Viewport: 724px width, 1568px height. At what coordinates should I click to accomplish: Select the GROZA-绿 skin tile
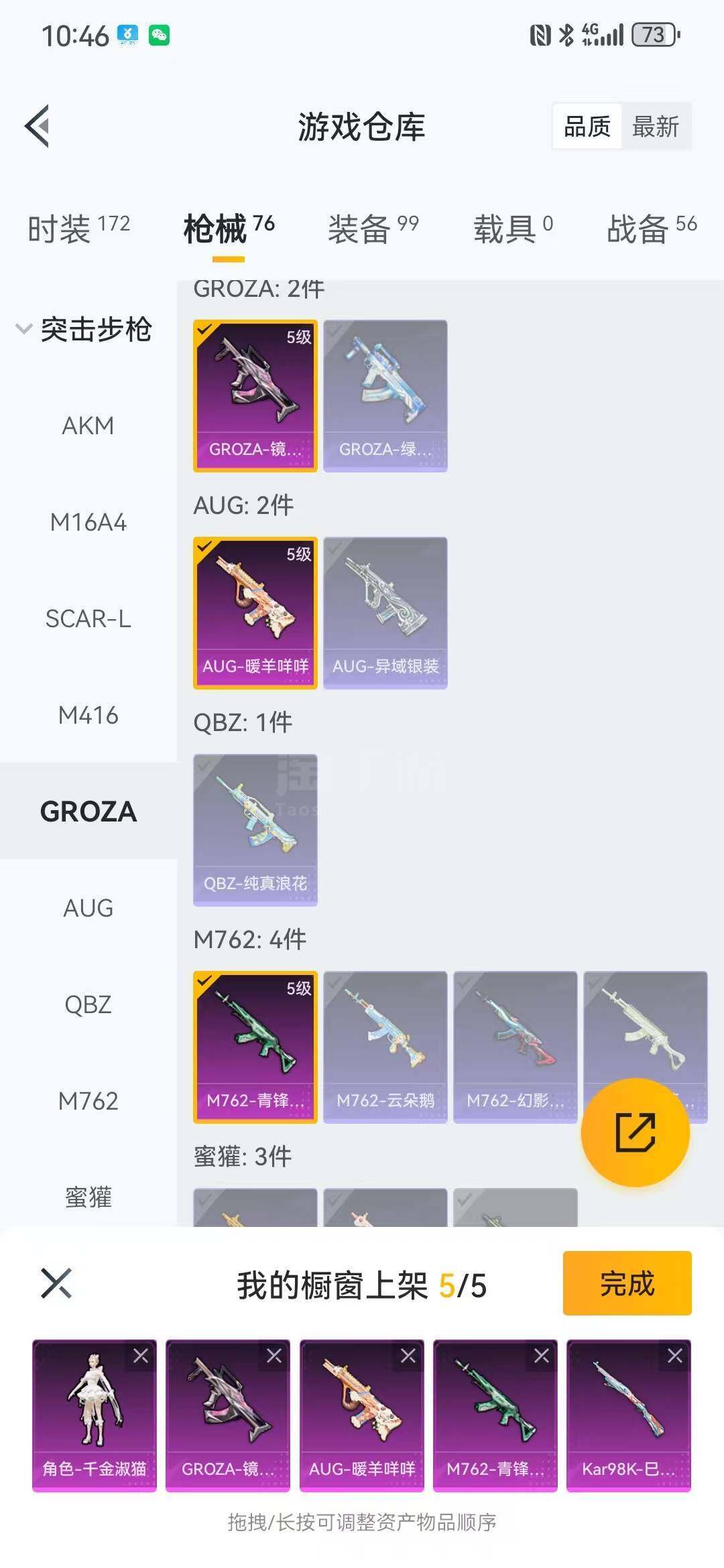[385, 396]
